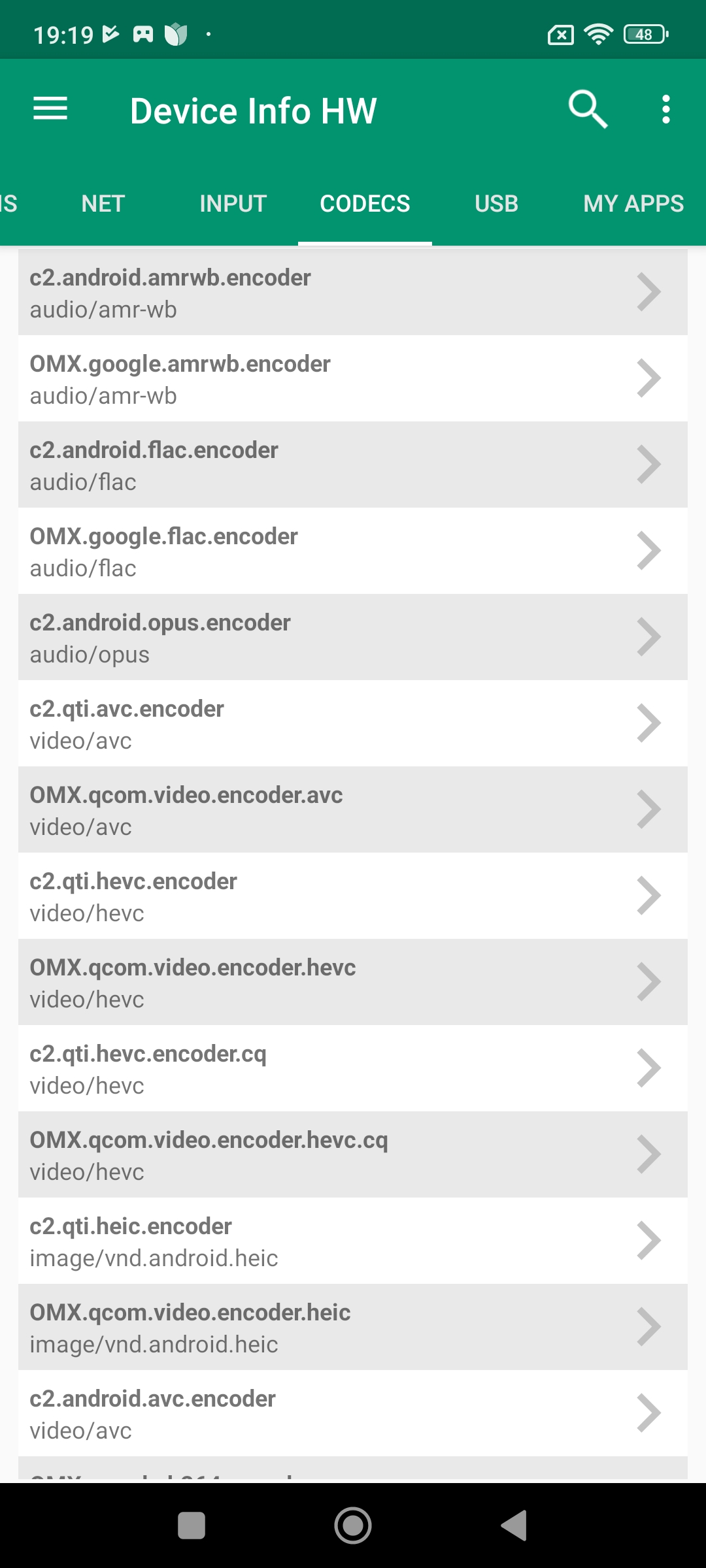Switch to the USB tab
The image size is (706, 1568).
click(x=496, y=204)
